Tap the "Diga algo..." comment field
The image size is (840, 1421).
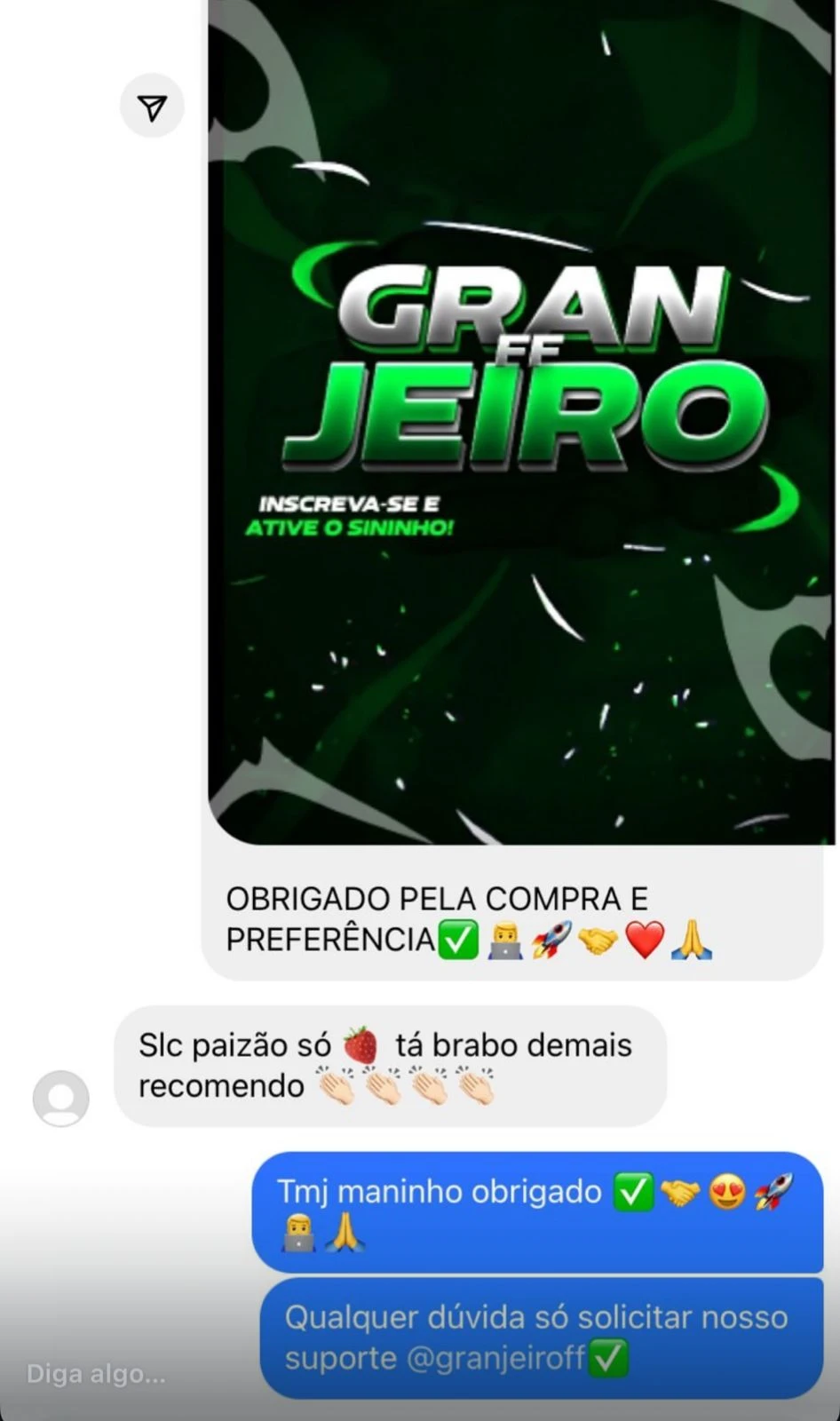[96, 1374]
